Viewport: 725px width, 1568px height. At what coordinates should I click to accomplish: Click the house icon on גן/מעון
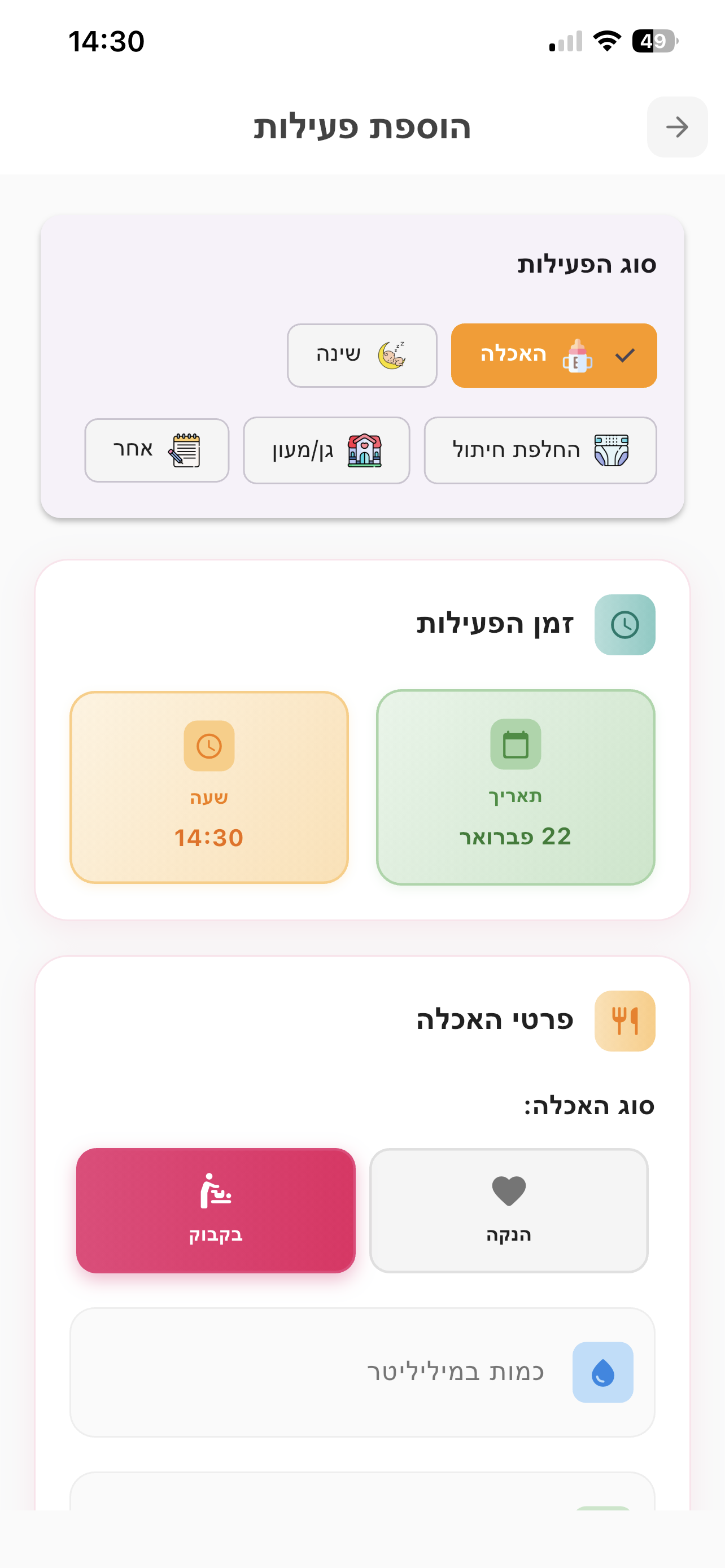coord(365,450)
